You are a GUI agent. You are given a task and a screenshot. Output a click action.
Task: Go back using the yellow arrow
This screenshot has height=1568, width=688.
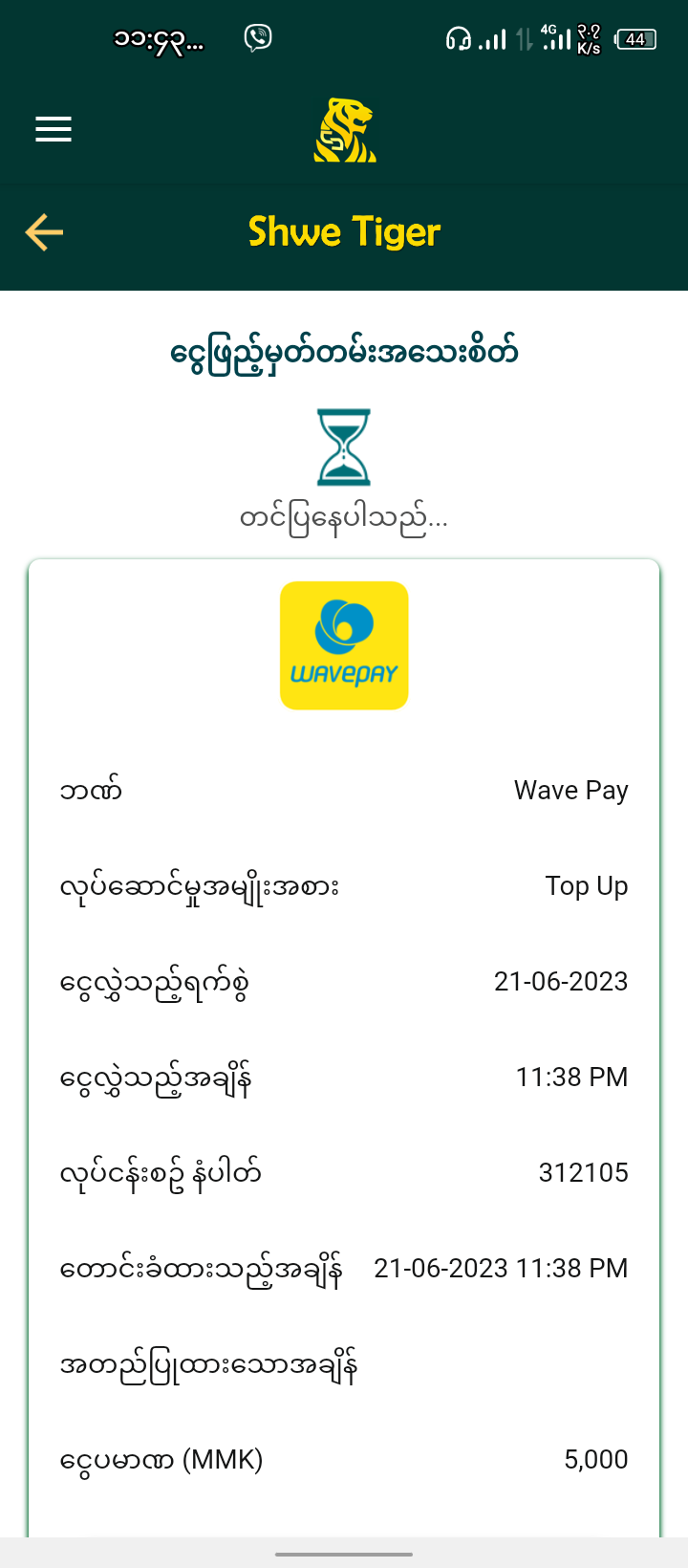pyautogui.click(x=44, y=232)
